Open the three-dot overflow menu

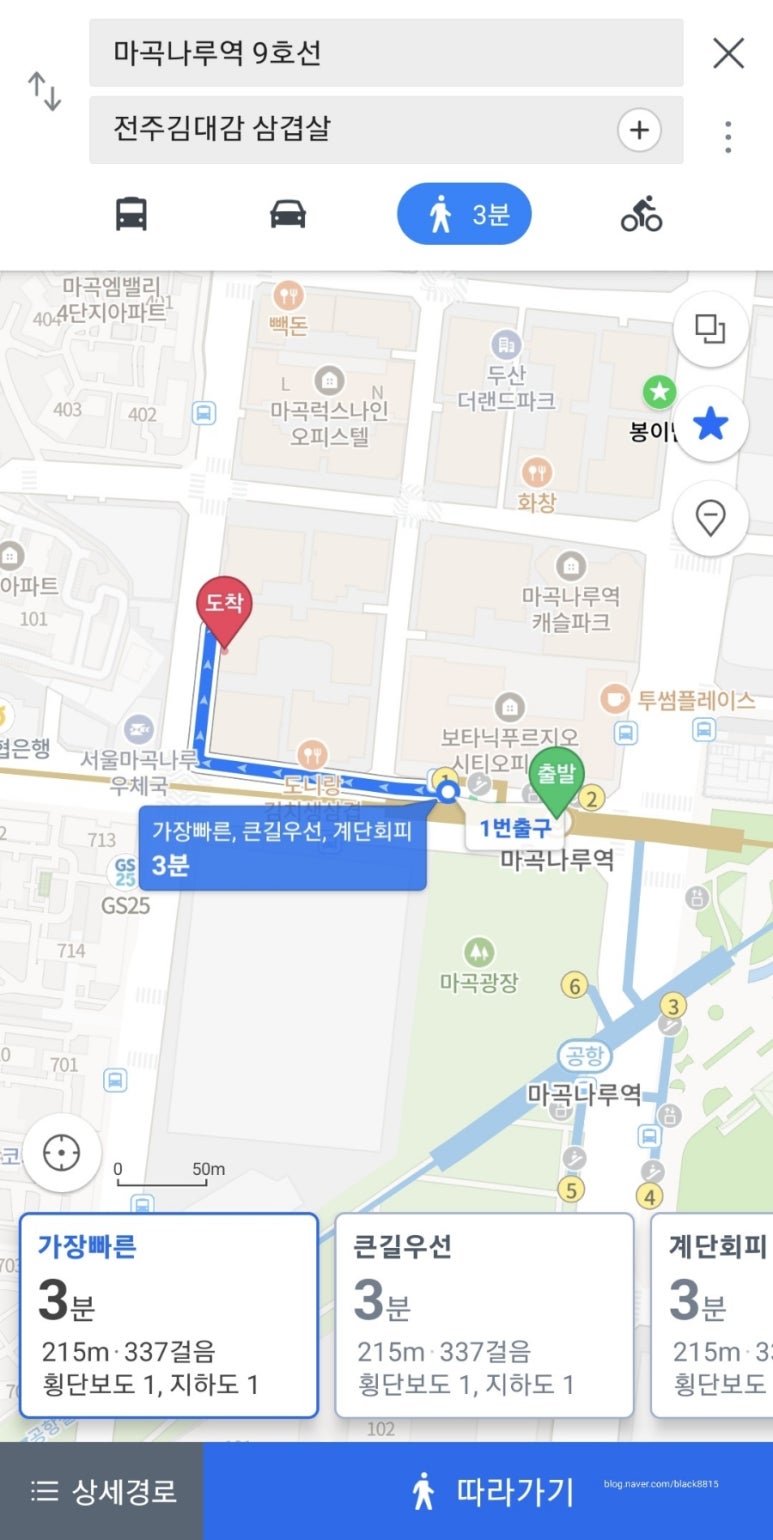click(x=728, y=137)
